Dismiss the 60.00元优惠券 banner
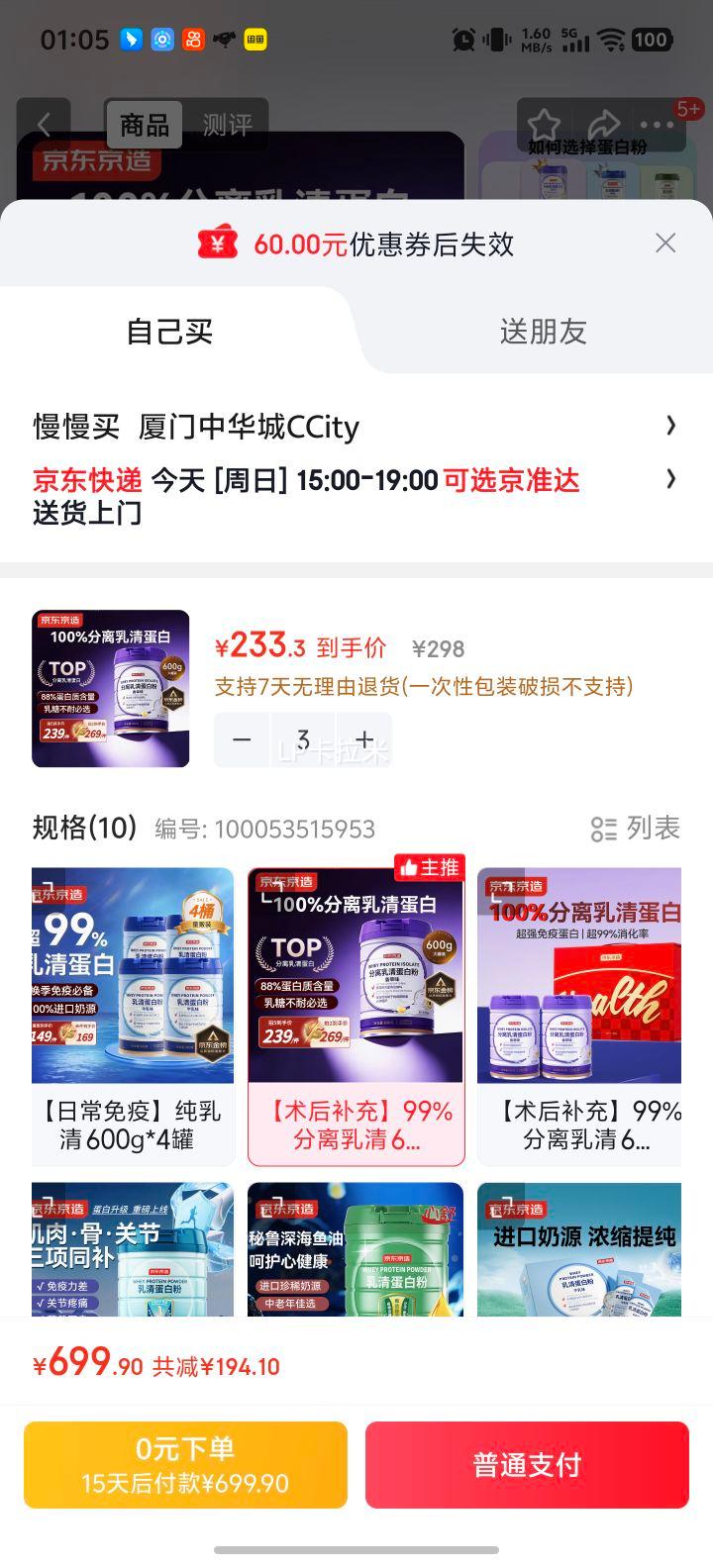This screenshot has width=713, height=1568. [x=664, y=244]
